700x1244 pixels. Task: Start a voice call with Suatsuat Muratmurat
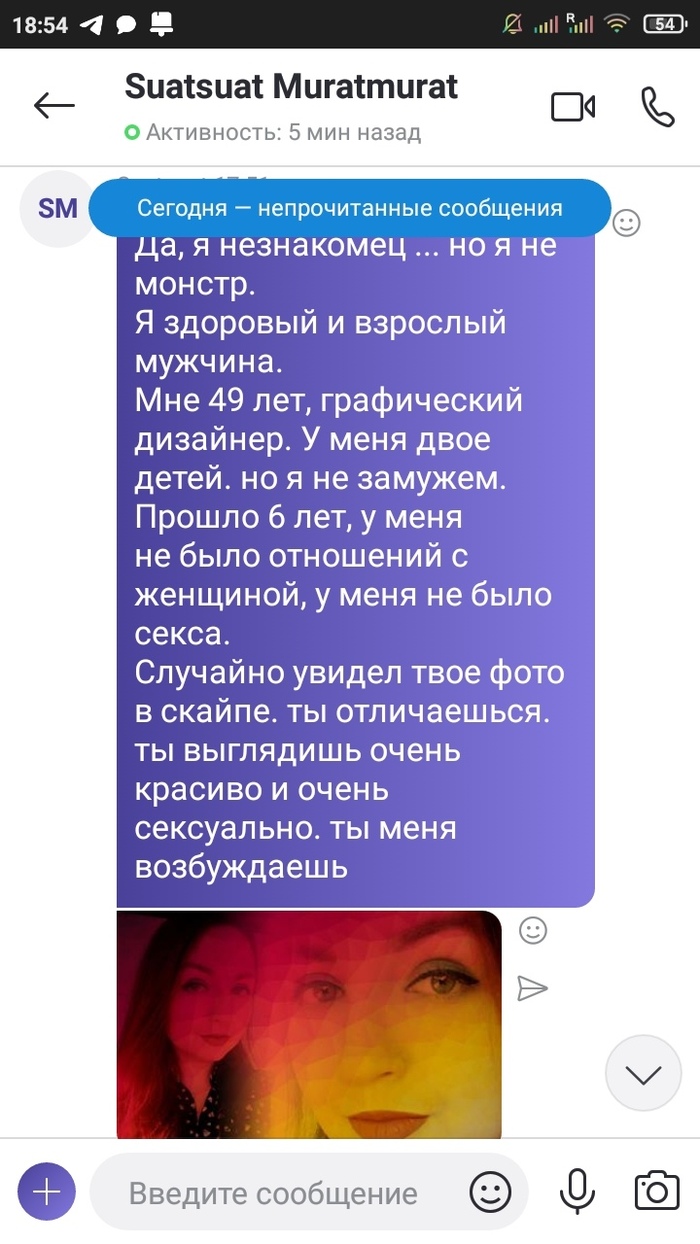pyautogui.click(x=657, y=106)
